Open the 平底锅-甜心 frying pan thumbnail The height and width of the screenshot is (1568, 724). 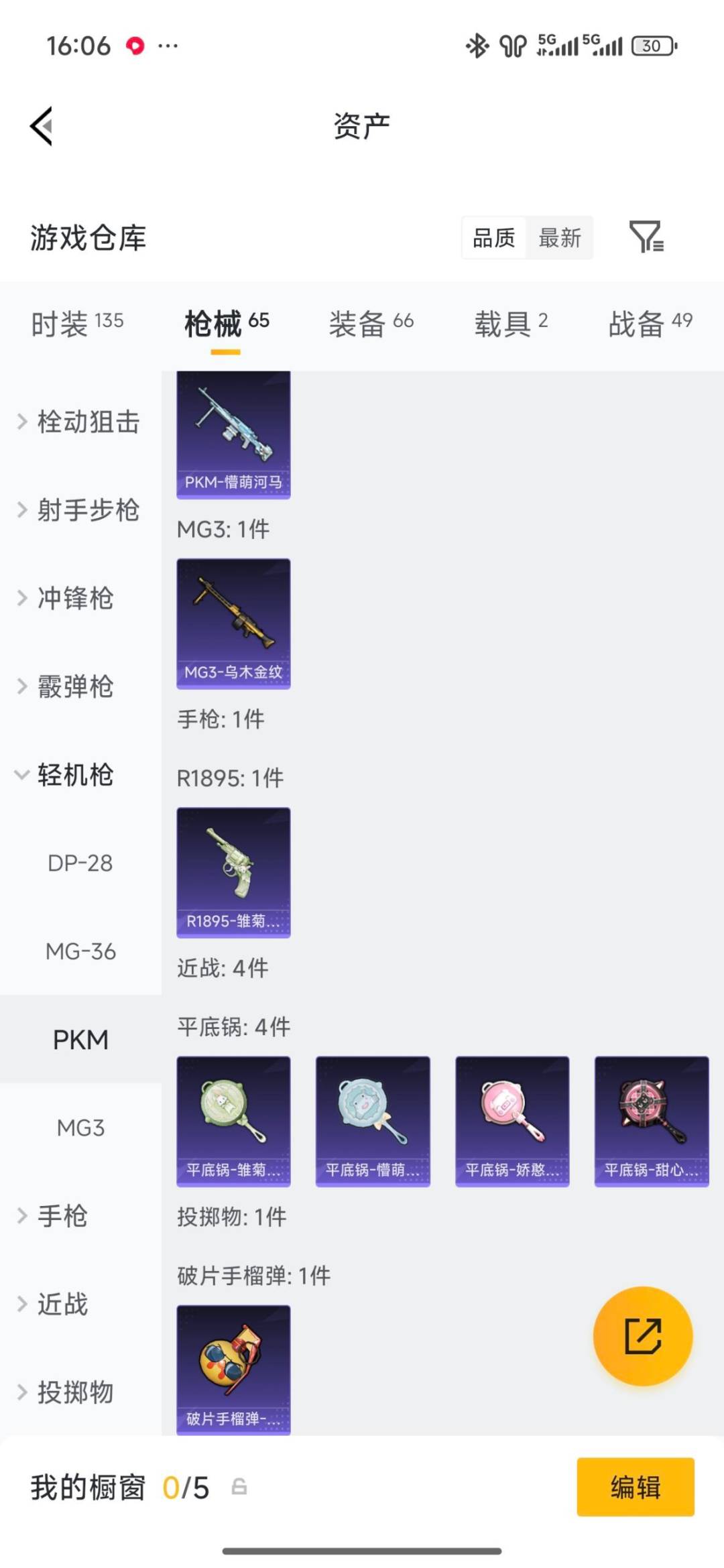point(651,1120)
